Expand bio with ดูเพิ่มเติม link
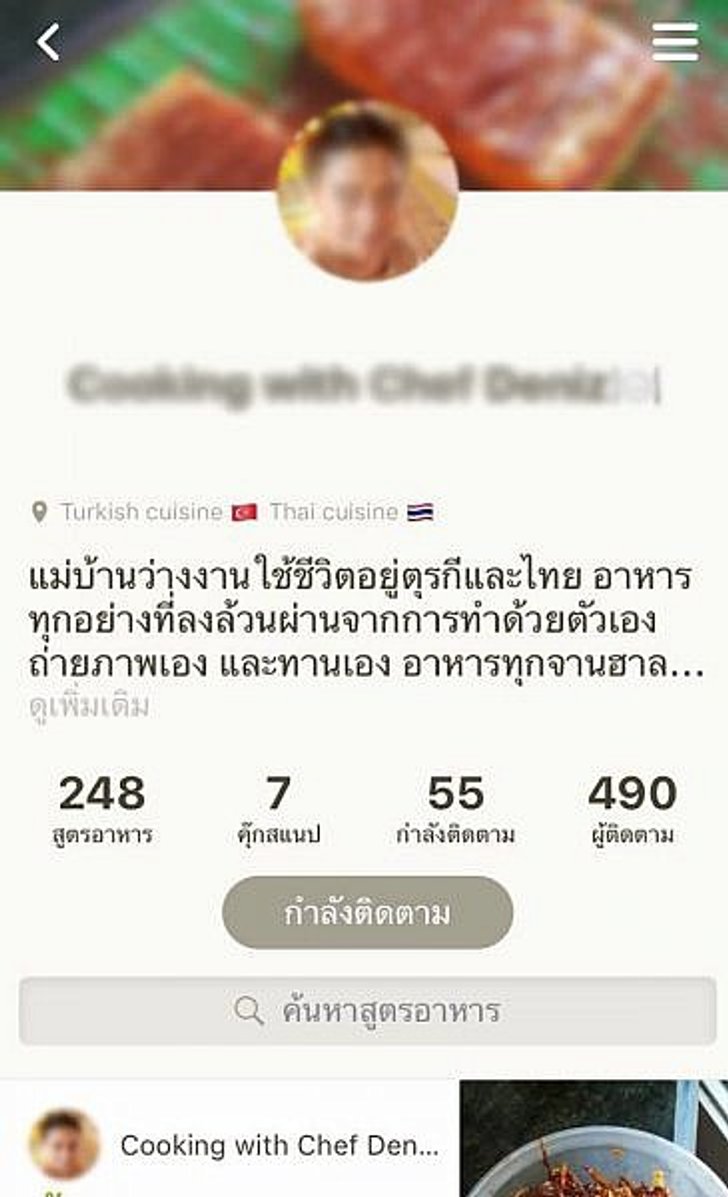 pyautogui.click(x=89, y=706)
